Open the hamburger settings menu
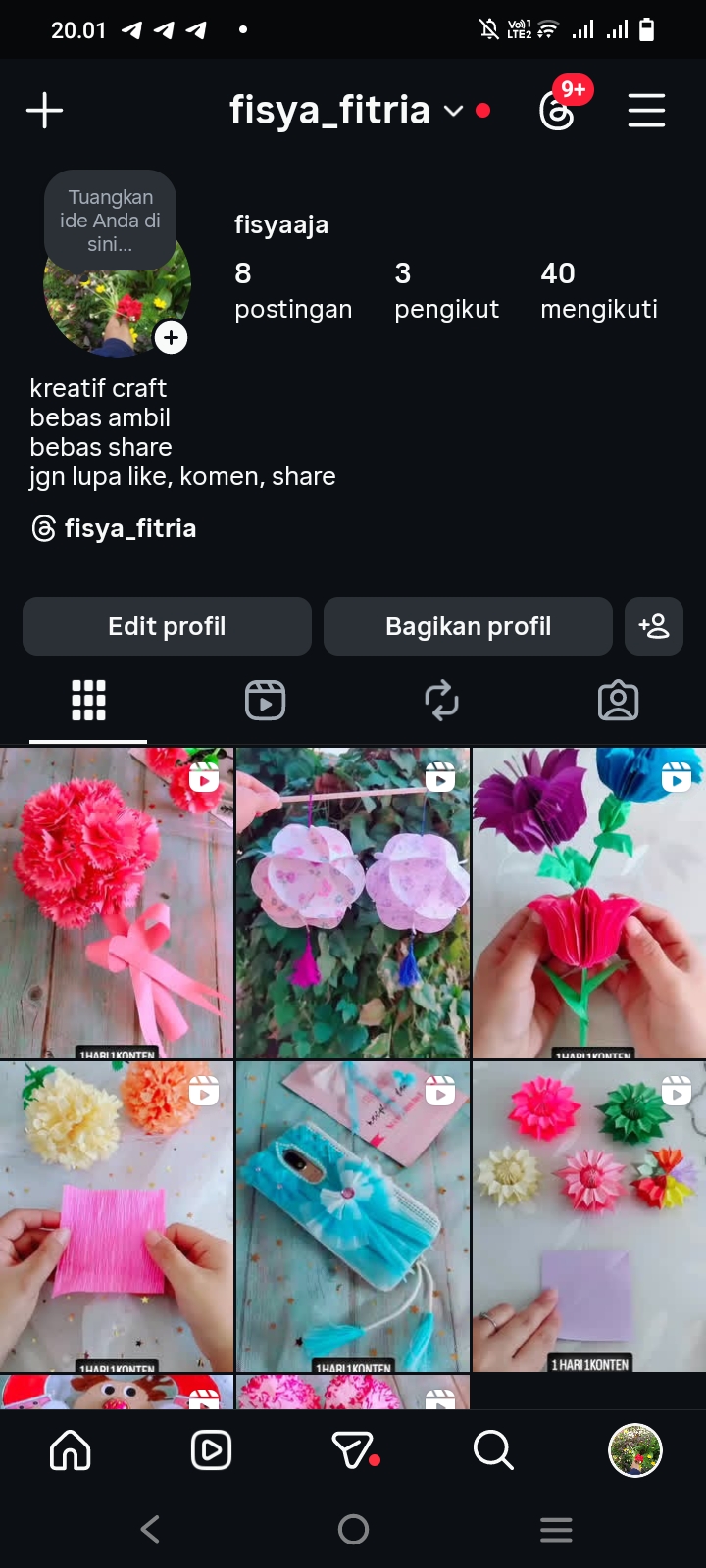This screenshot has width=706, height=1568. (x=646, y=110)
